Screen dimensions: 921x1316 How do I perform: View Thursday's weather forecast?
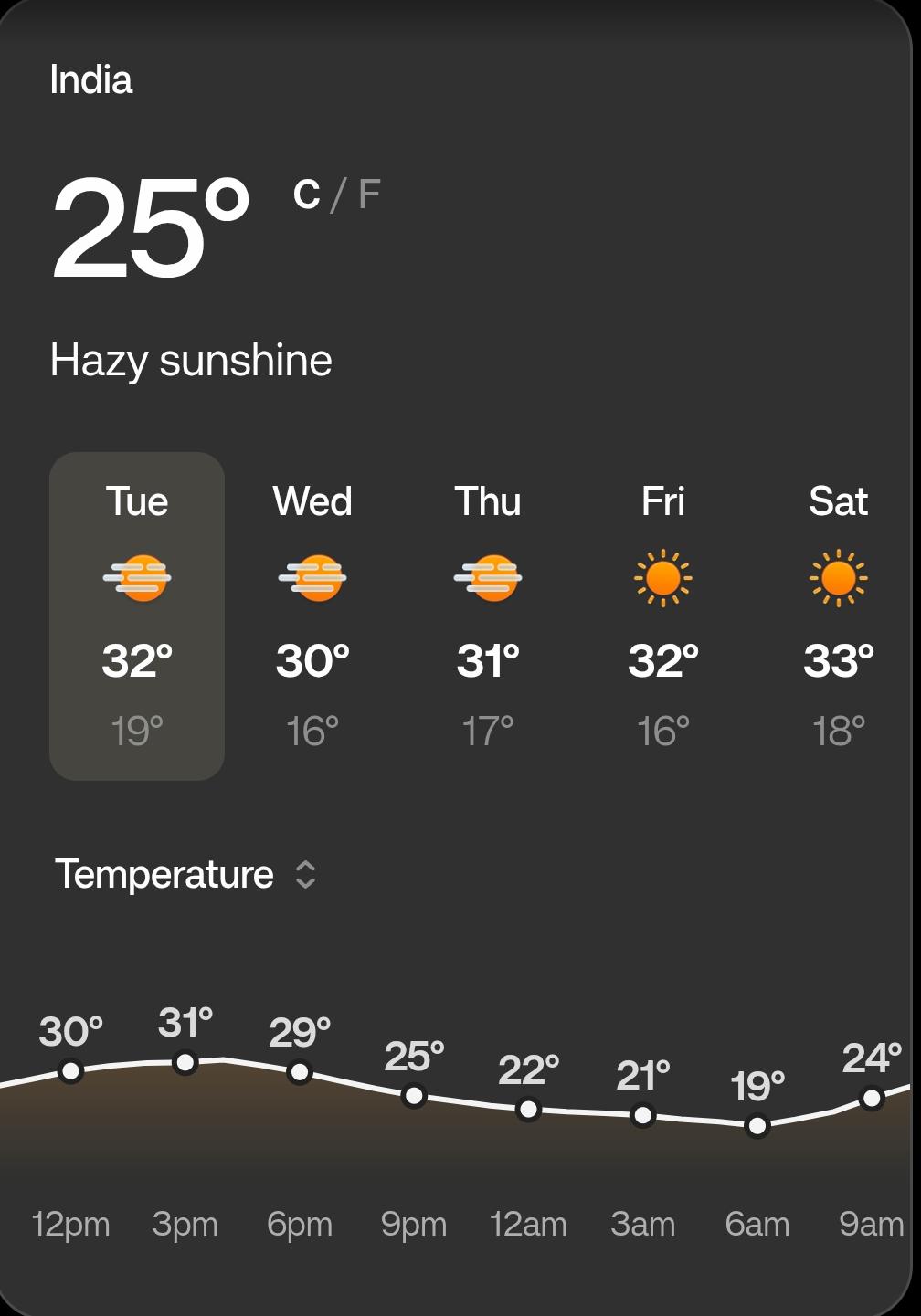[488, 616]
